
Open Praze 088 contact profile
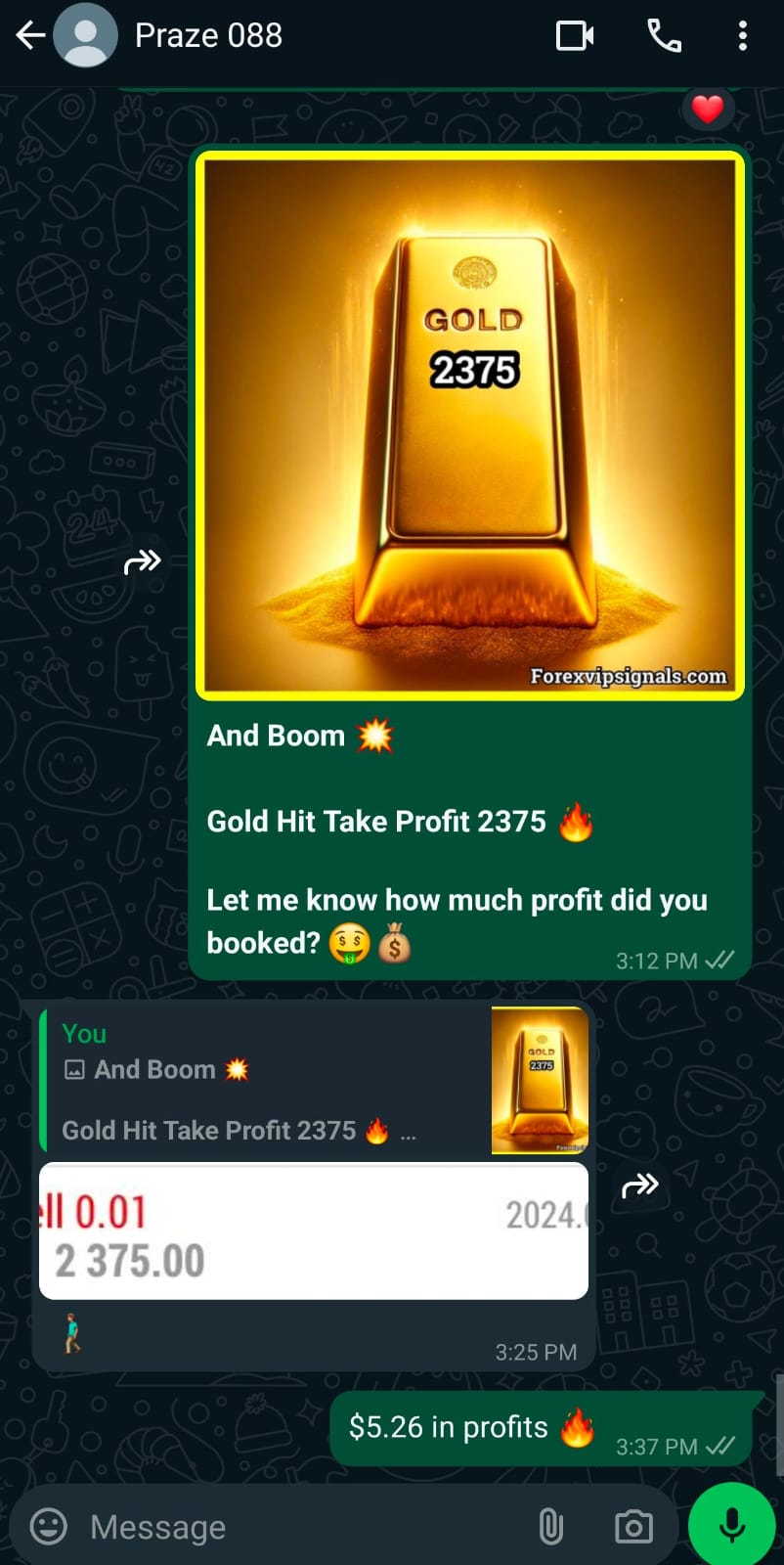(208, 36)
